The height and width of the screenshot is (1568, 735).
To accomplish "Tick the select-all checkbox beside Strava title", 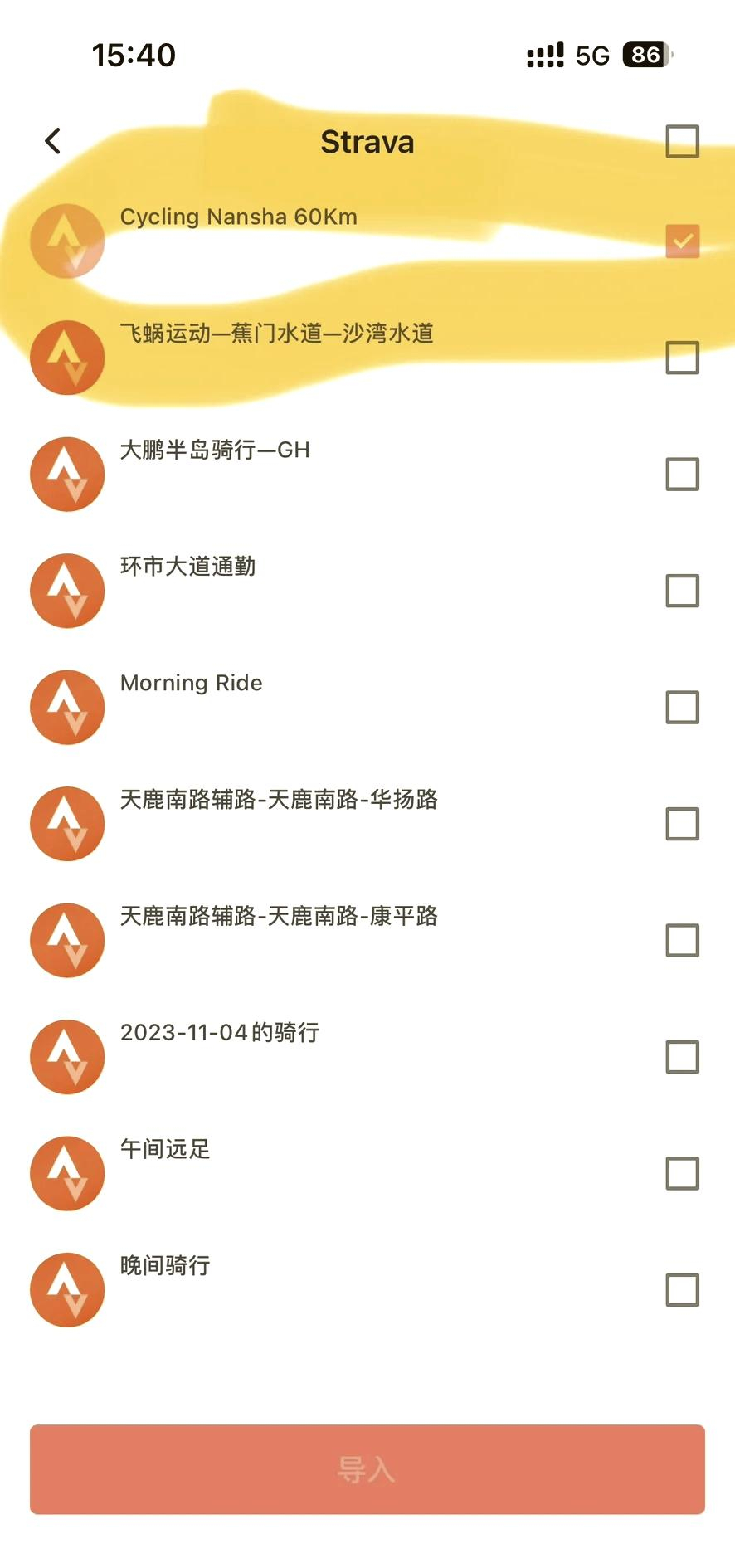I will pyautogui.click(x=682, y=142).
